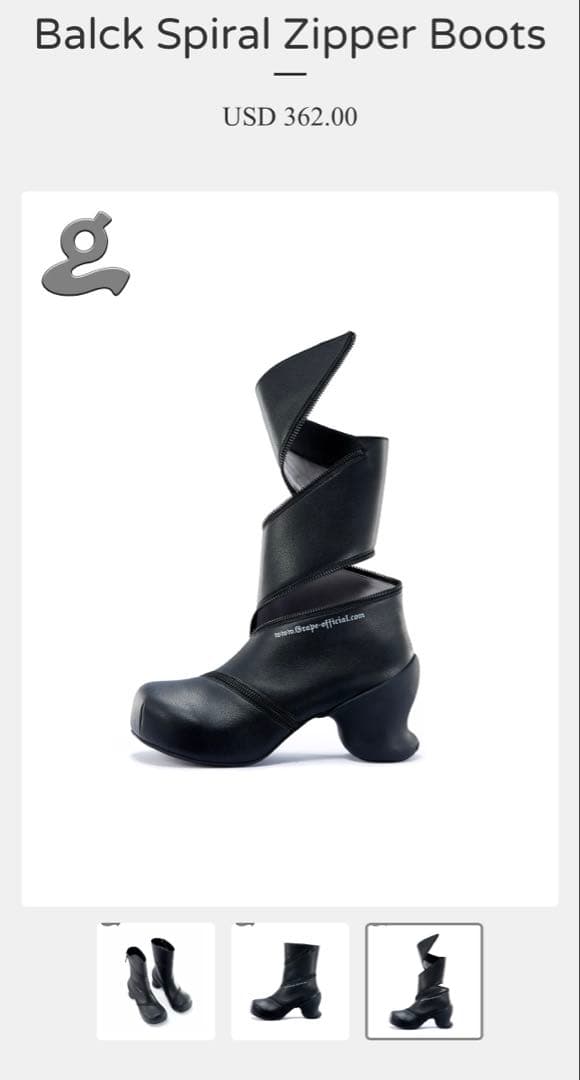The width and height of the screenshot is (580, 1080).
Task: Select the thumbnail showing the pair of boots
Action: click(156, 981)
